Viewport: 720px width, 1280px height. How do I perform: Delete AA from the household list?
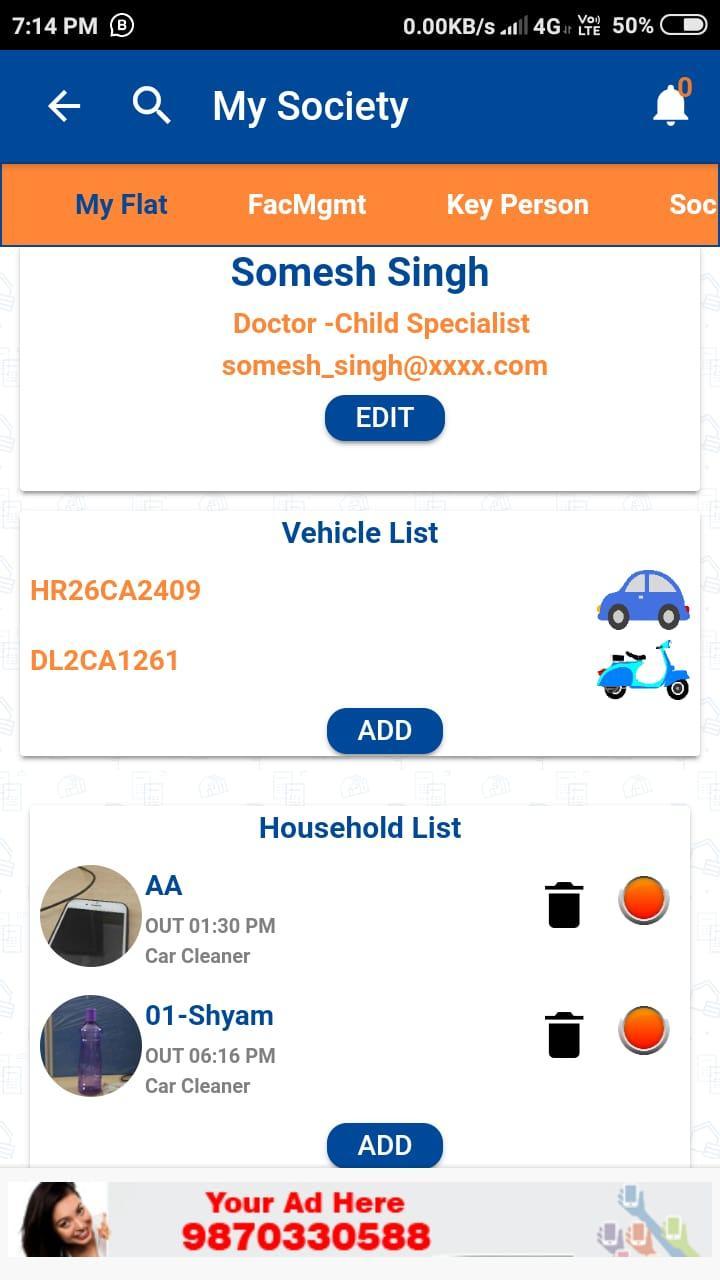point(564,904)
